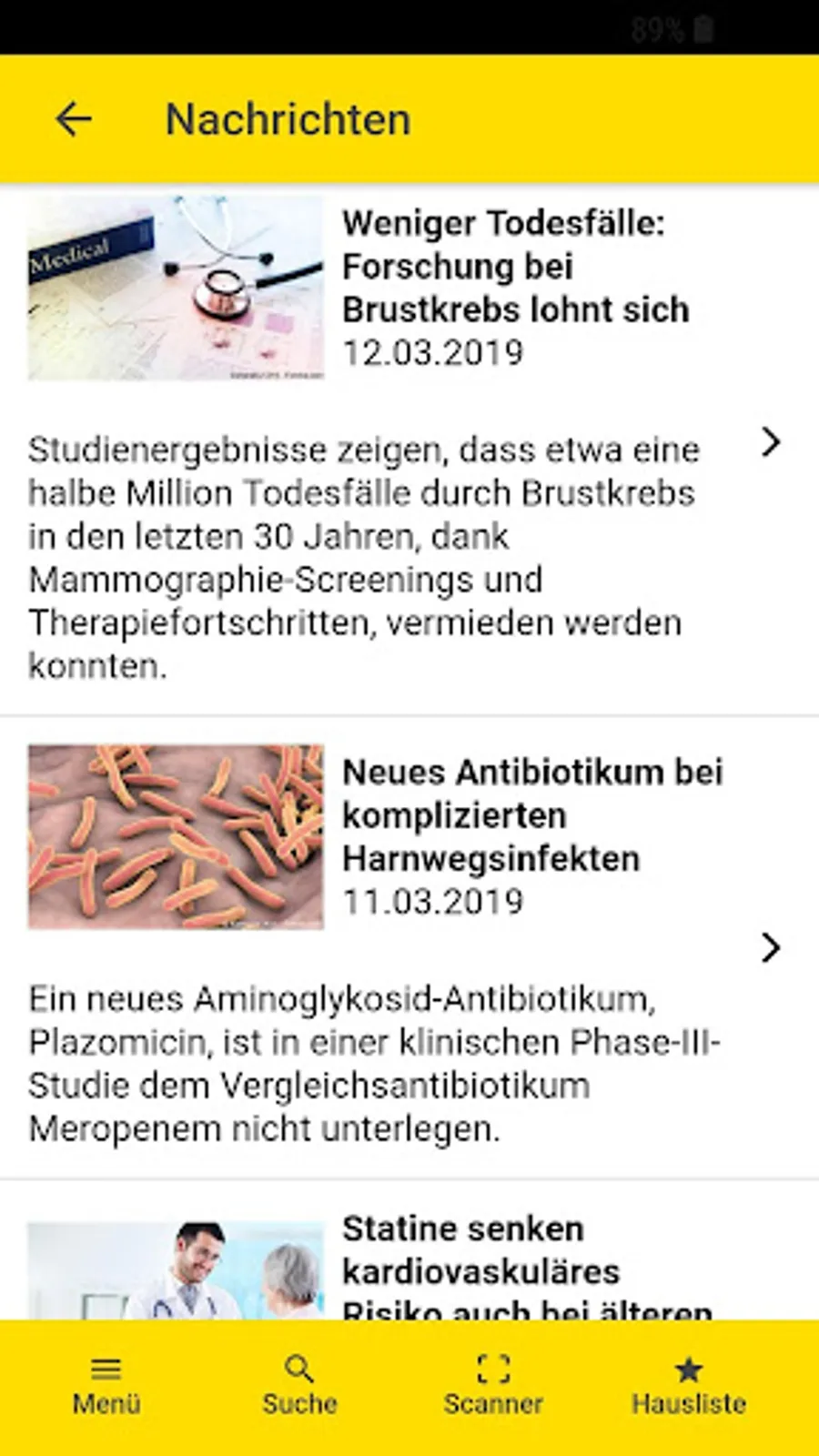Go back from Nachrichten
Image resolution: width=819 pixels, height=1456 pixels.
(x=74, y=119)
